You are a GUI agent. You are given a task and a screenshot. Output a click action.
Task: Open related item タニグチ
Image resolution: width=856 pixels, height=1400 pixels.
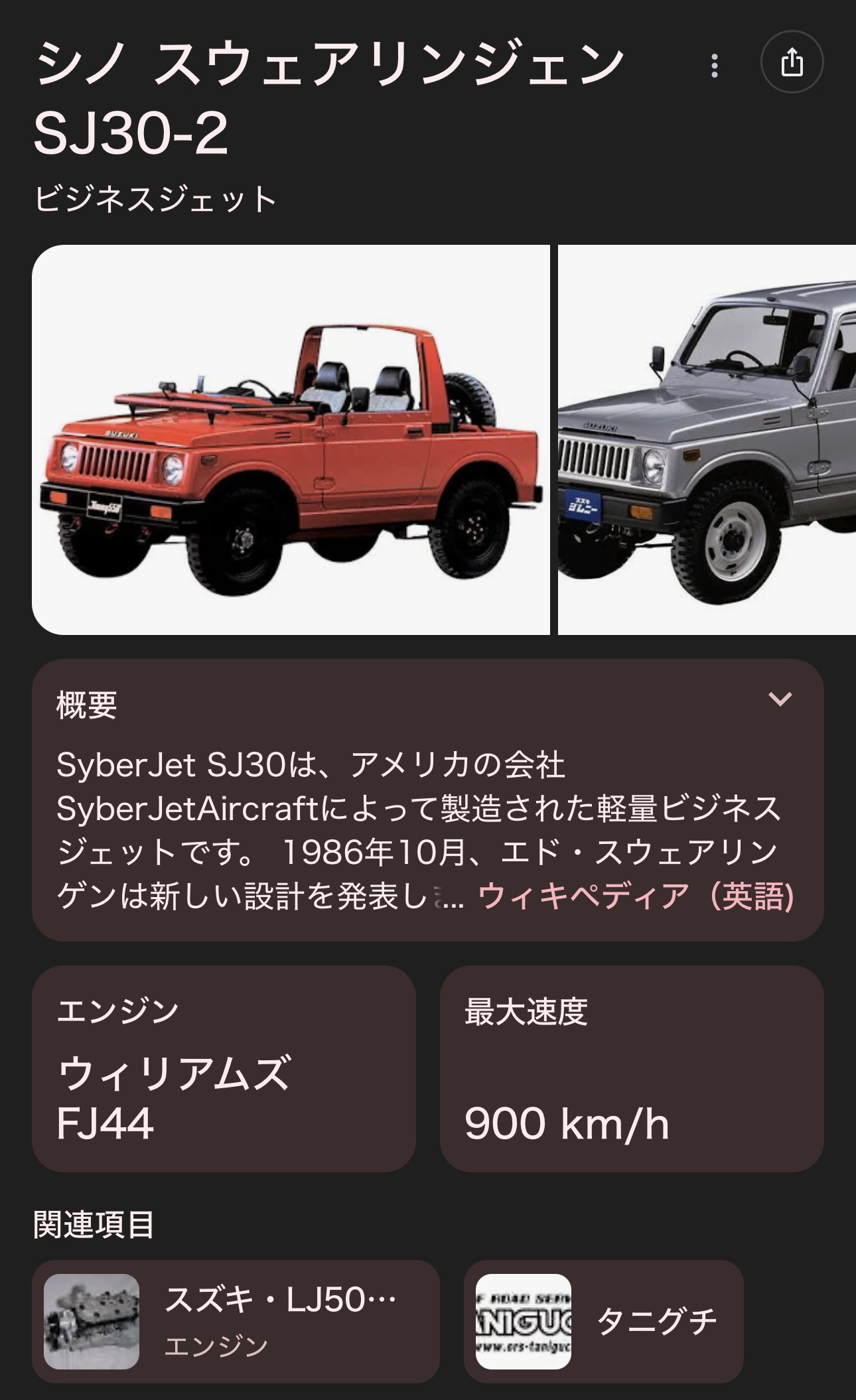[603, 1320]
